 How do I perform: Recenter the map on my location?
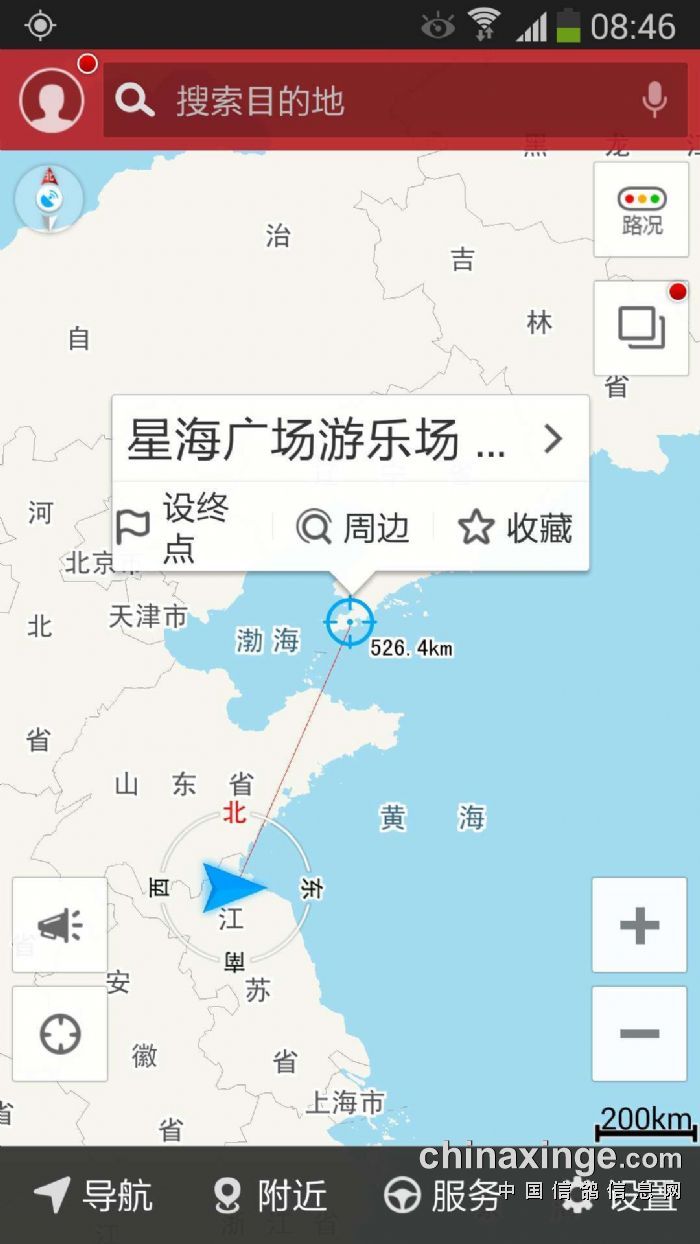(60, 1033)
